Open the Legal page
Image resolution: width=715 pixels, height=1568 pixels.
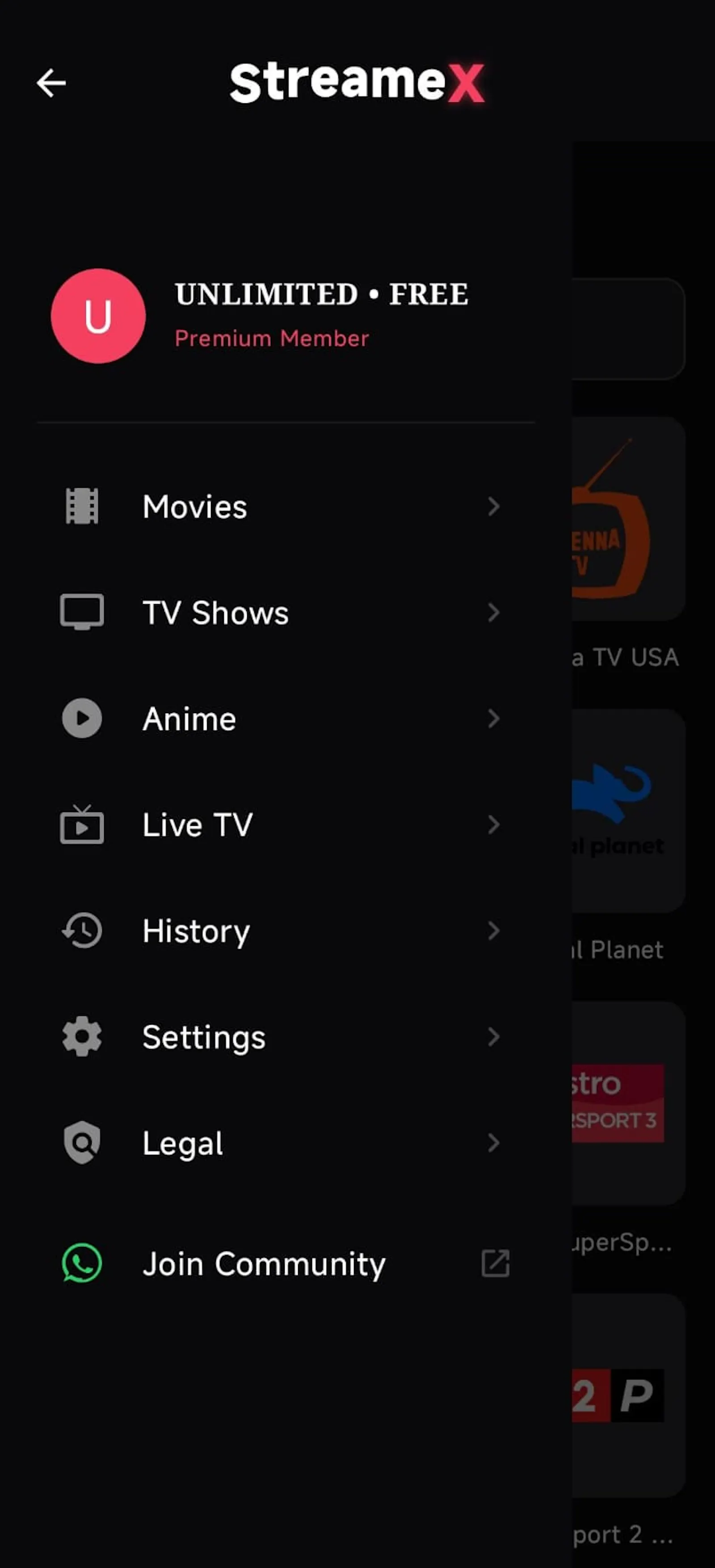[x=286, y=1143]
